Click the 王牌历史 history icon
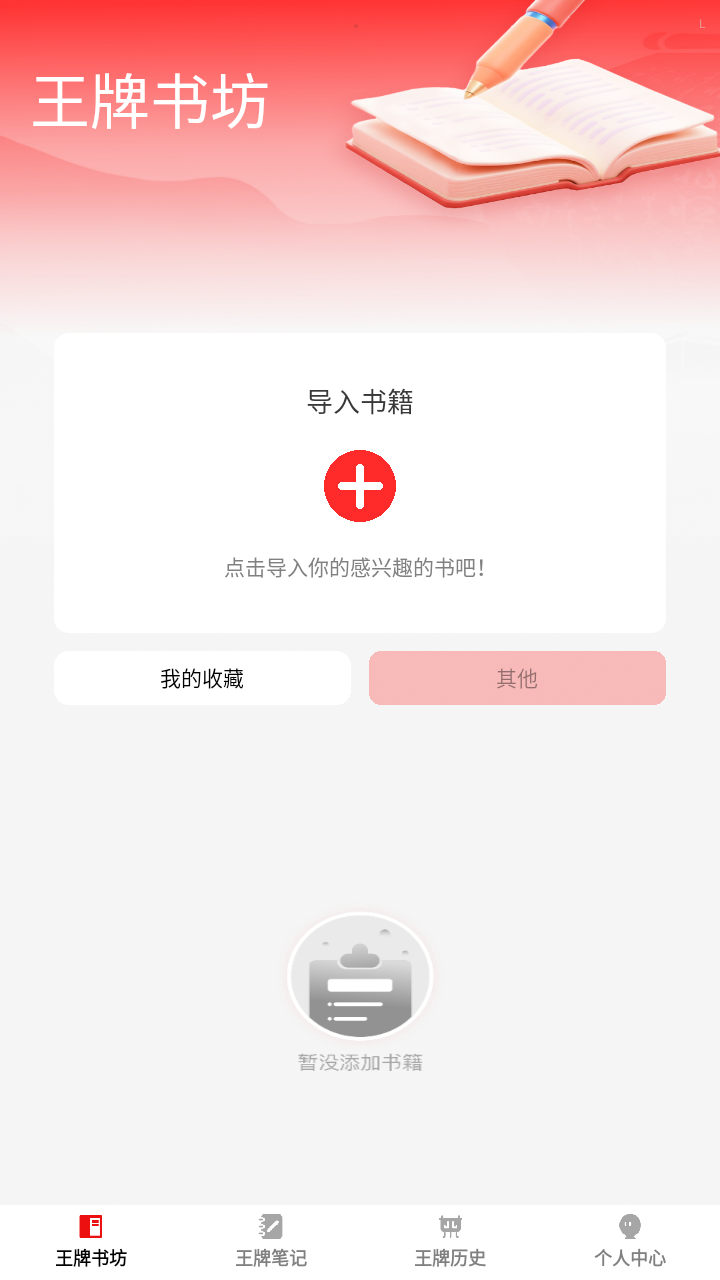This screenshot has height=1280, width=720. click(450, 1226)
